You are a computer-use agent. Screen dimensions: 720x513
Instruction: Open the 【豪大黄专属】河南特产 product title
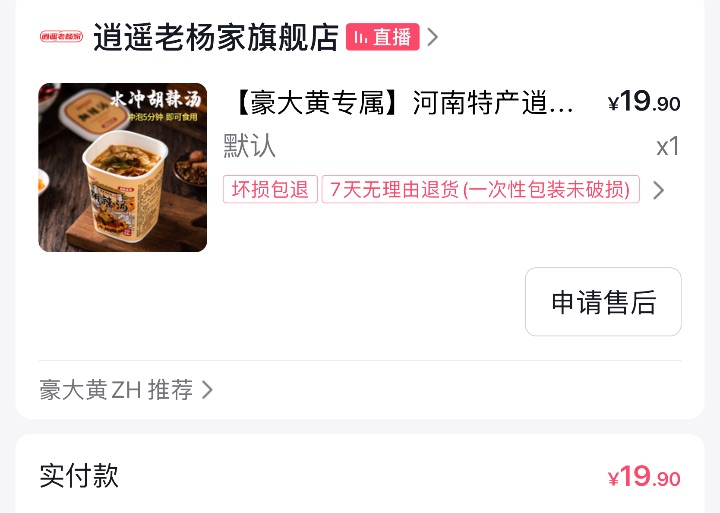point(402,102)
